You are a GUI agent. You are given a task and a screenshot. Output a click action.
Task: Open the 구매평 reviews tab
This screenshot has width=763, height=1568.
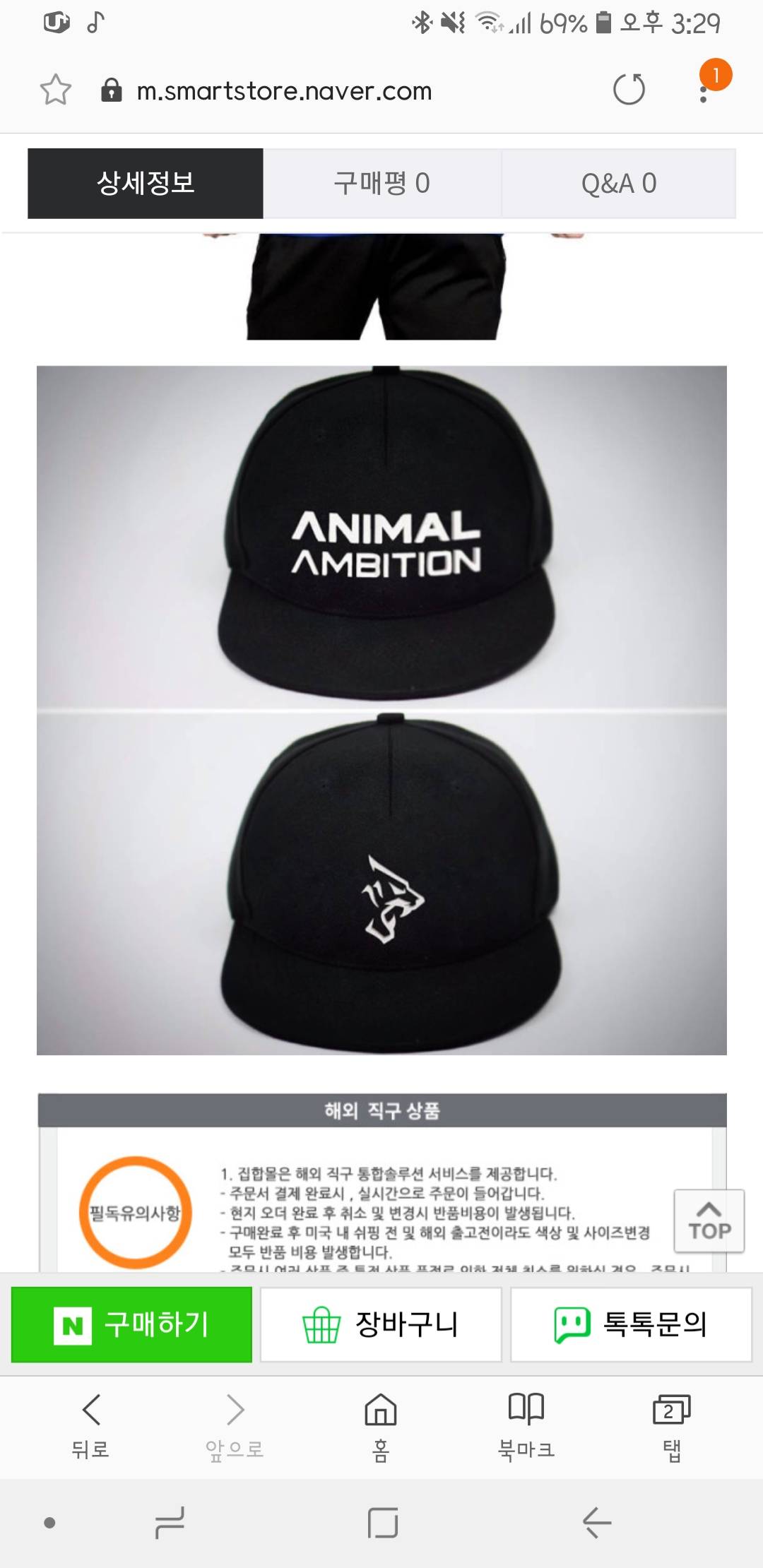point(381,184)
